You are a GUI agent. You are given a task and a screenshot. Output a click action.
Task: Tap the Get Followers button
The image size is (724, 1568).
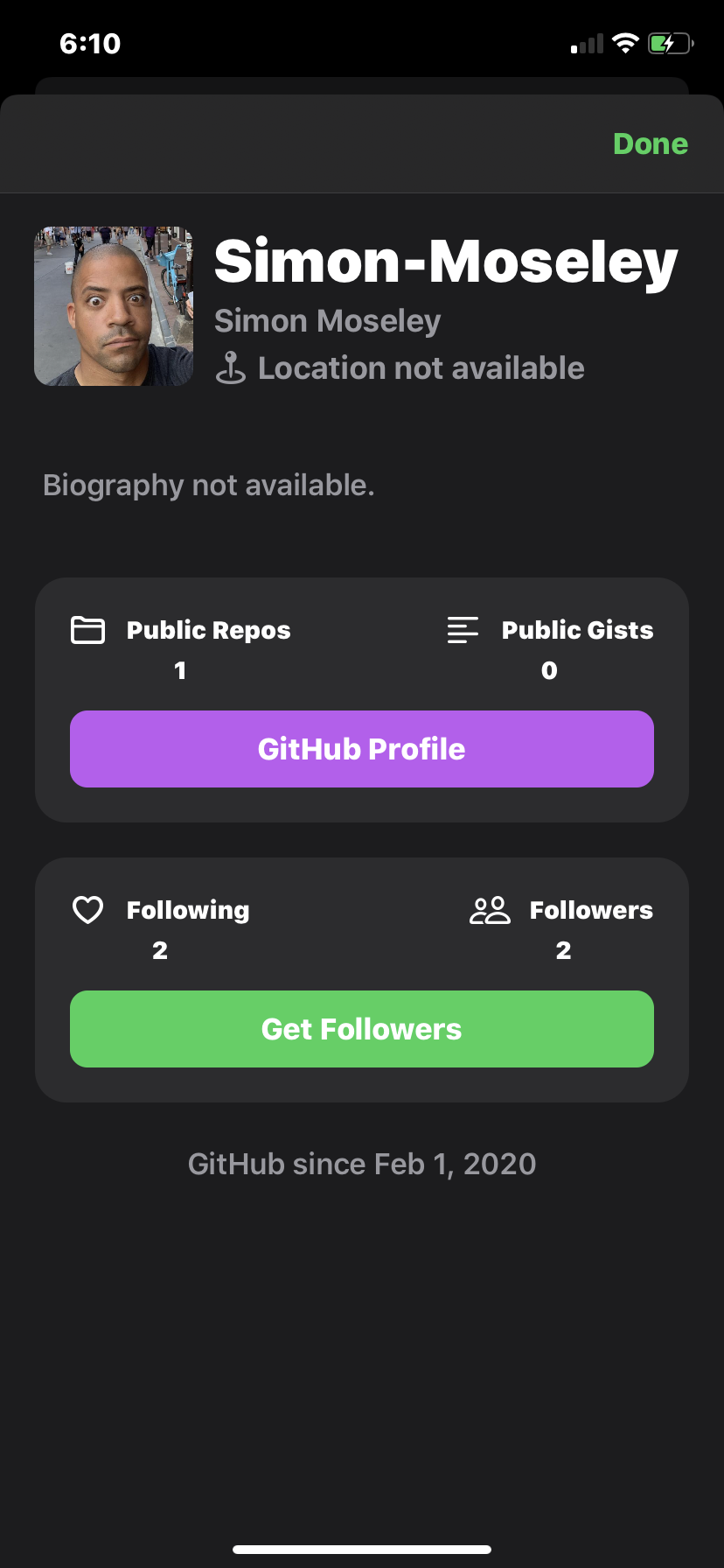click(x=362, y=1029)
